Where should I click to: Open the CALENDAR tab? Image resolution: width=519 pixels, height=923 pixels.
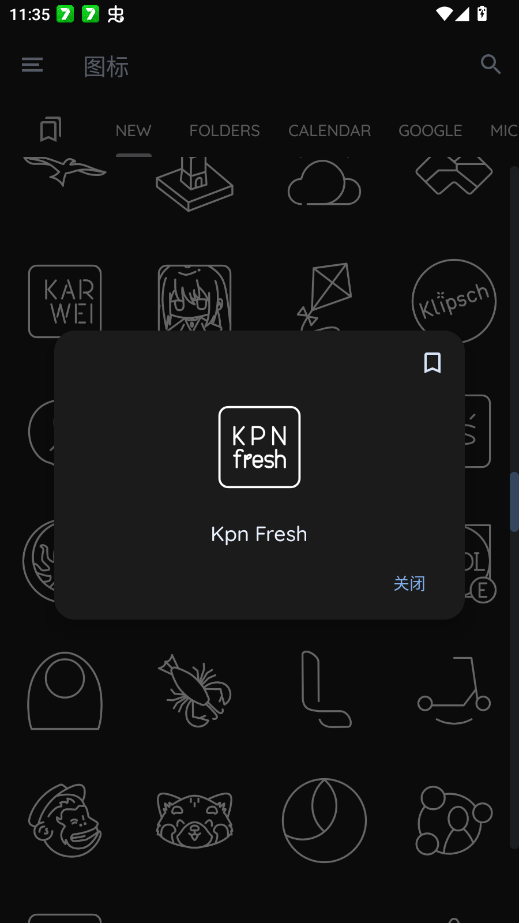coord(330,130)
